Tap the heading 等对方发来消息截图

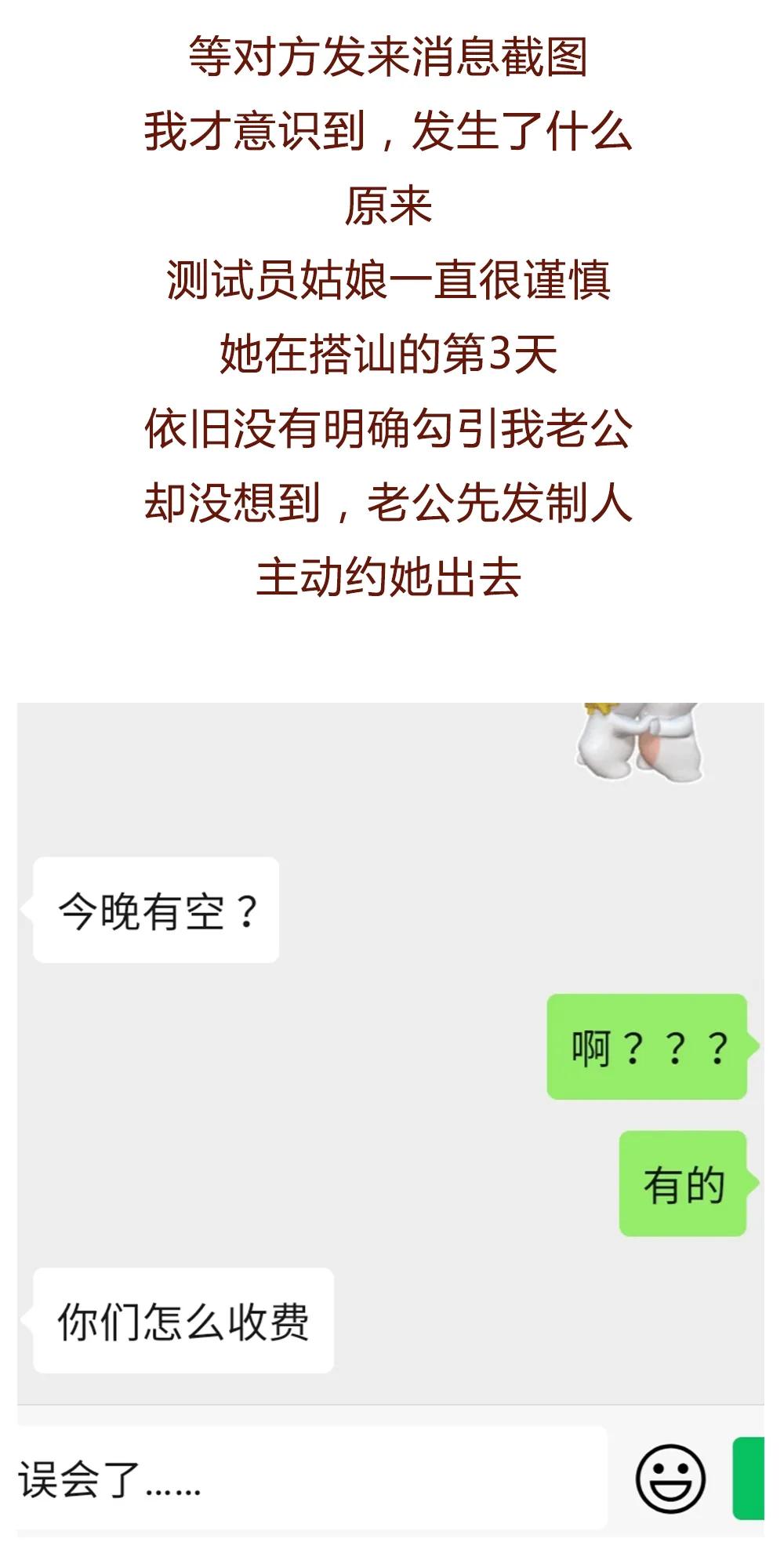click(x=390, y=57)
